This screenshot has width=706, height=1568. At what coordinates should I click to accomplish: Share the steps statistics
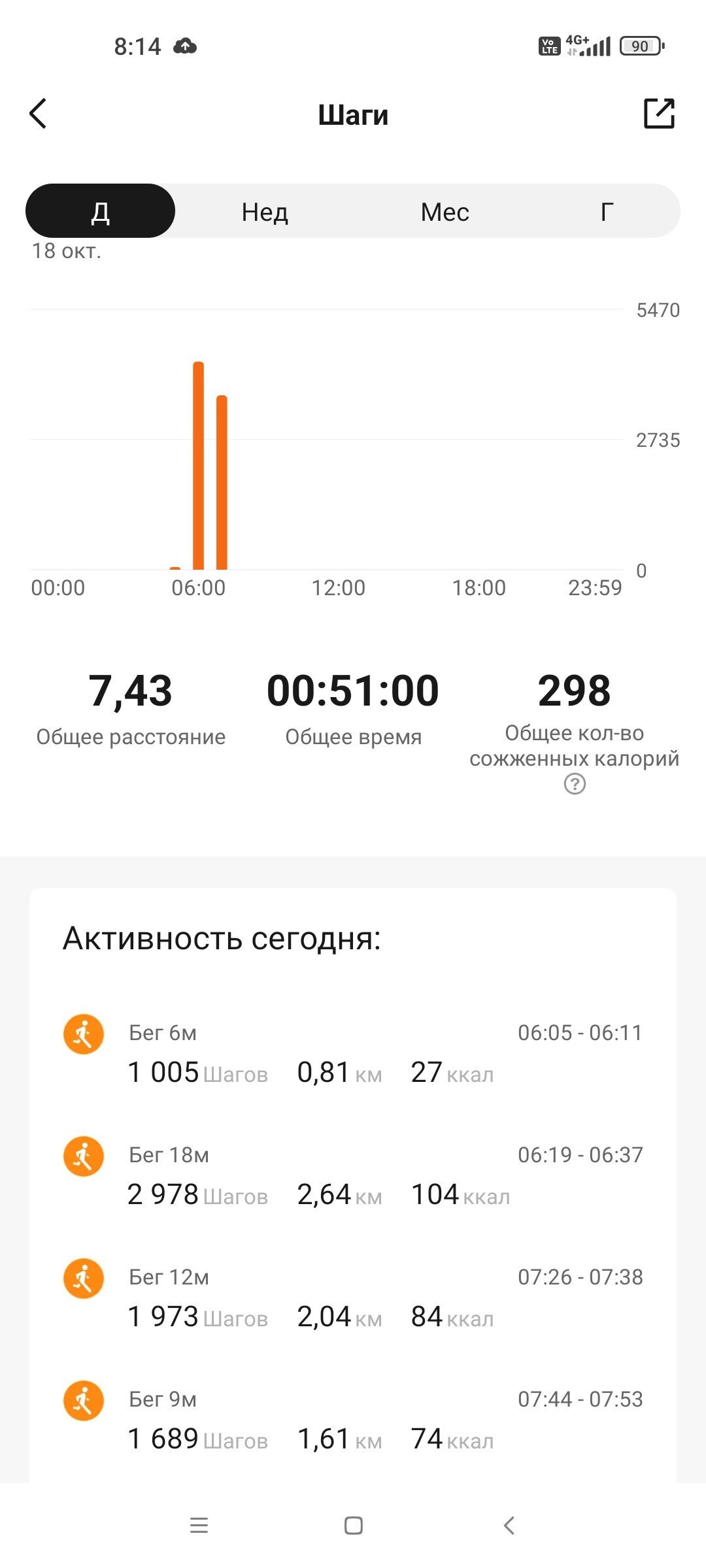pyautogui.click(x=659, y=114)
